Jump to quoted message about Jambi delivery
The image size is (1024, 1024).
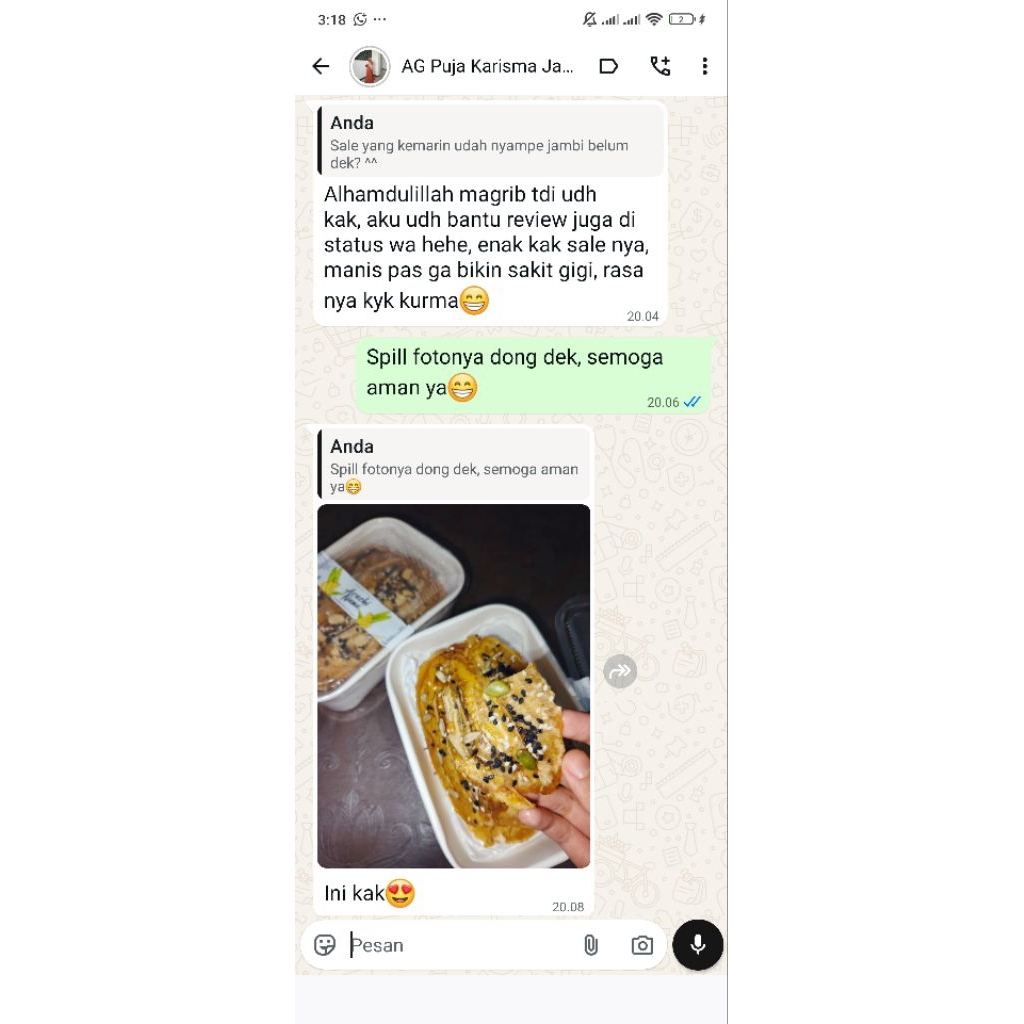(490, 142)
